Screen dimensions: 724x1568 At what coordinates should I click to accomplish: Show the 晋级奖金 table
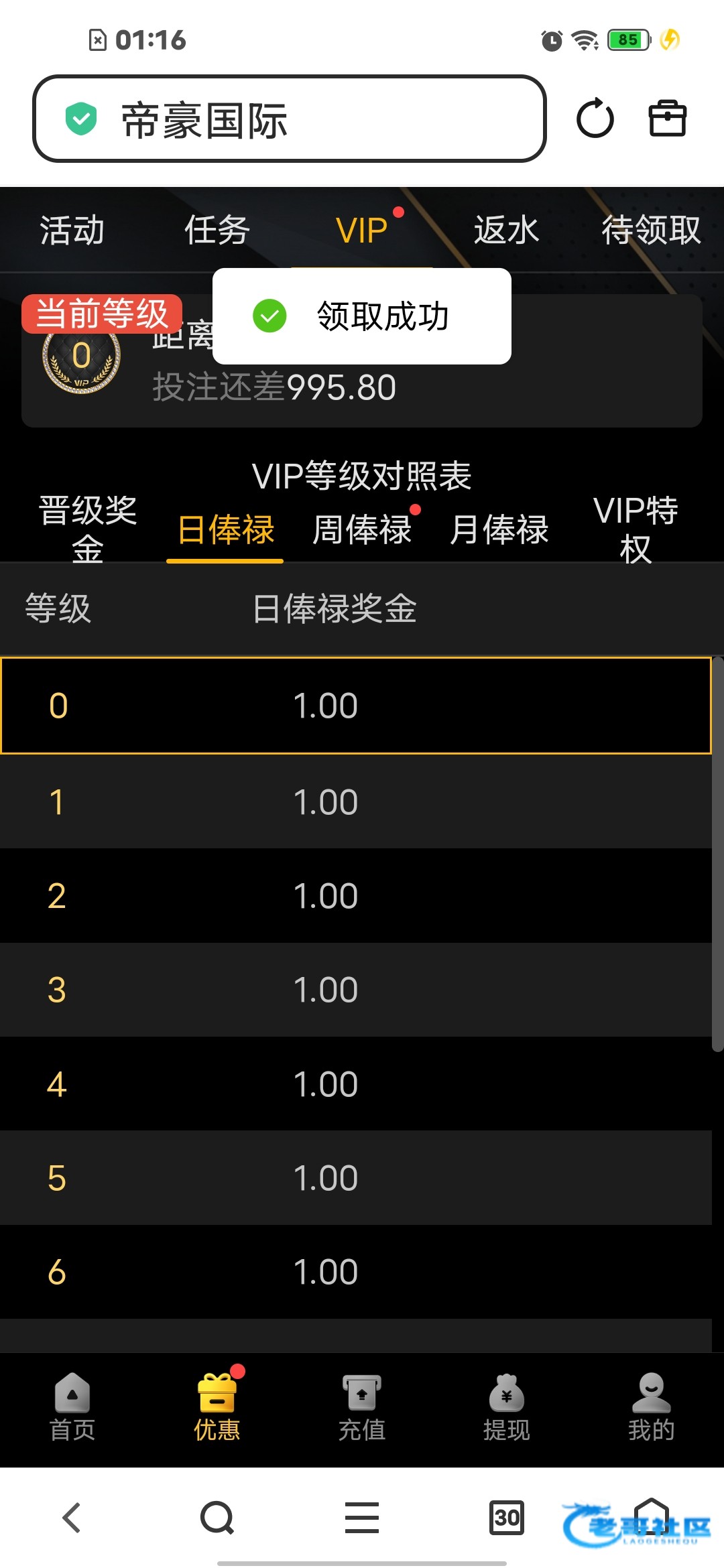click(88, 529)
